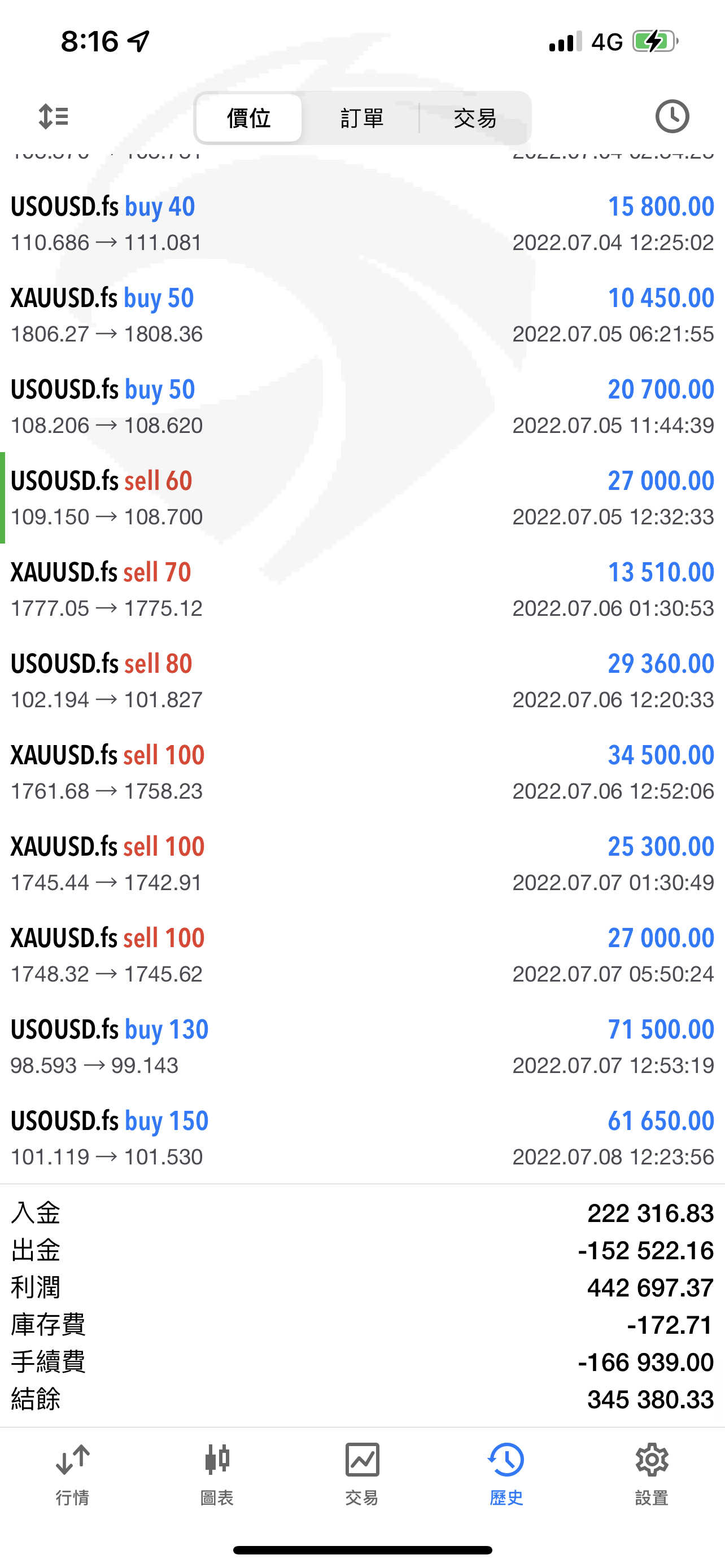The width and height of the screenshot is (725, 1568).
Task: Open the USOUSD.fs buy 50 trade
Action: tap(362, 406)
